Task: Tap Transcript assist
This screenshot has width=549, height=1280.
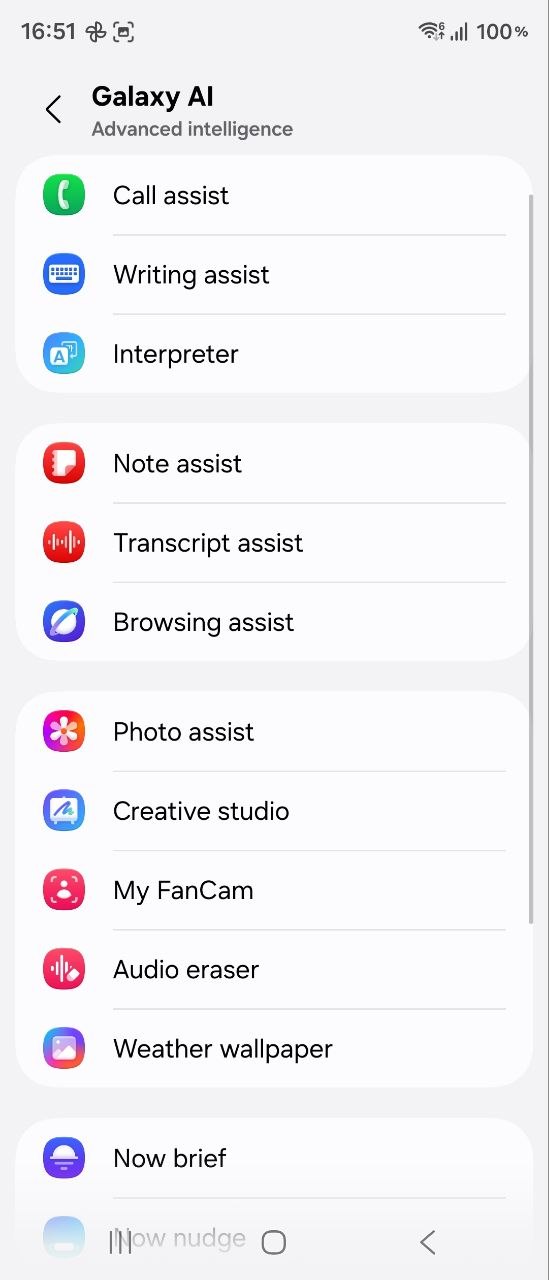Action: point(274,543)
